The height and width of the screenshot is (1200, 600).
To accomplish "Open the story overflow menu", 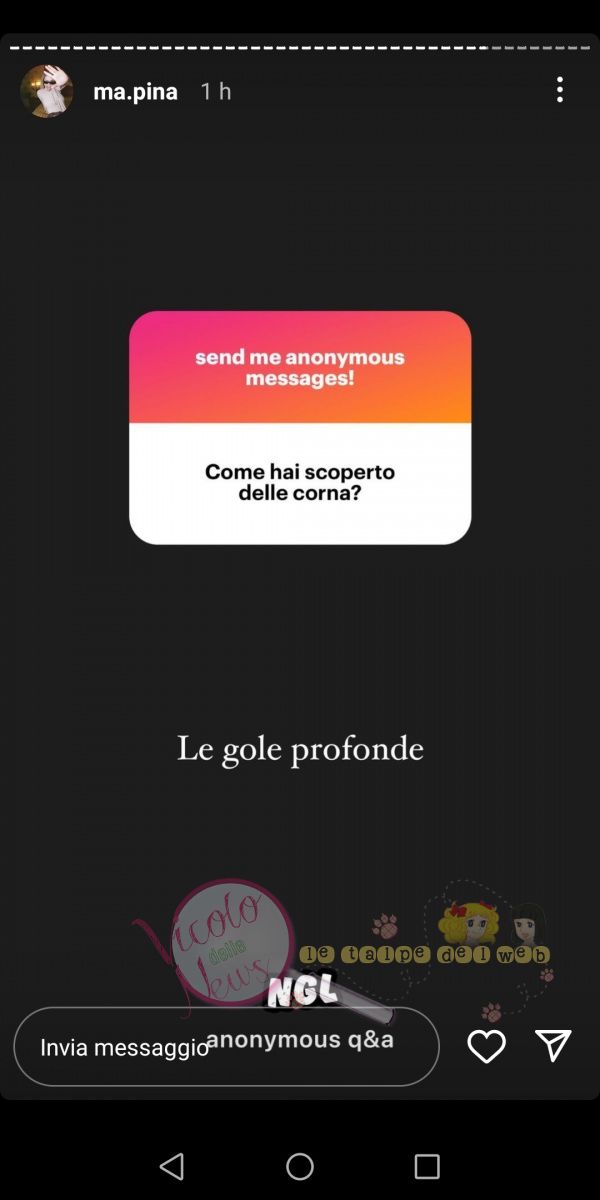I will tap(560, 90).
